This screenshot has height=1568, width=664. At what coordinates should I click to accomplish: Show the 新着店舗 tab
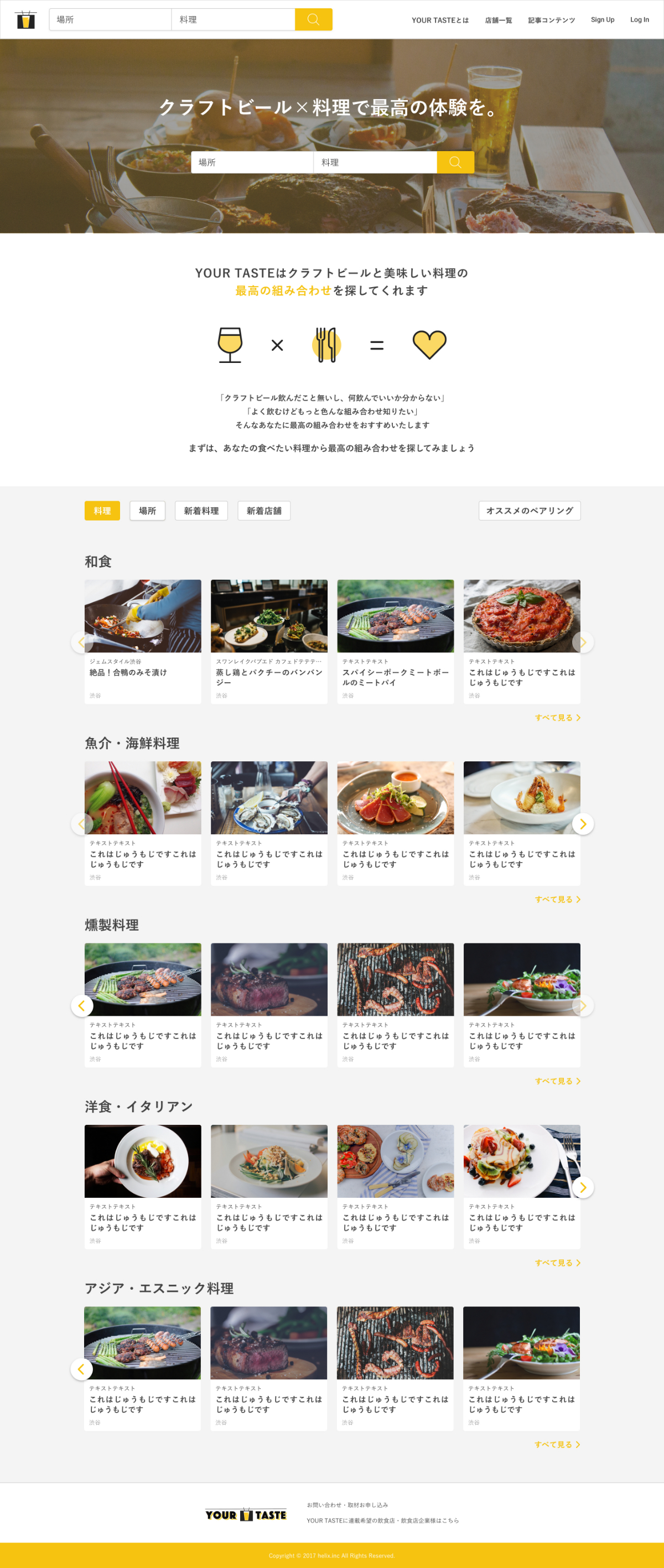tap(264, 511)
